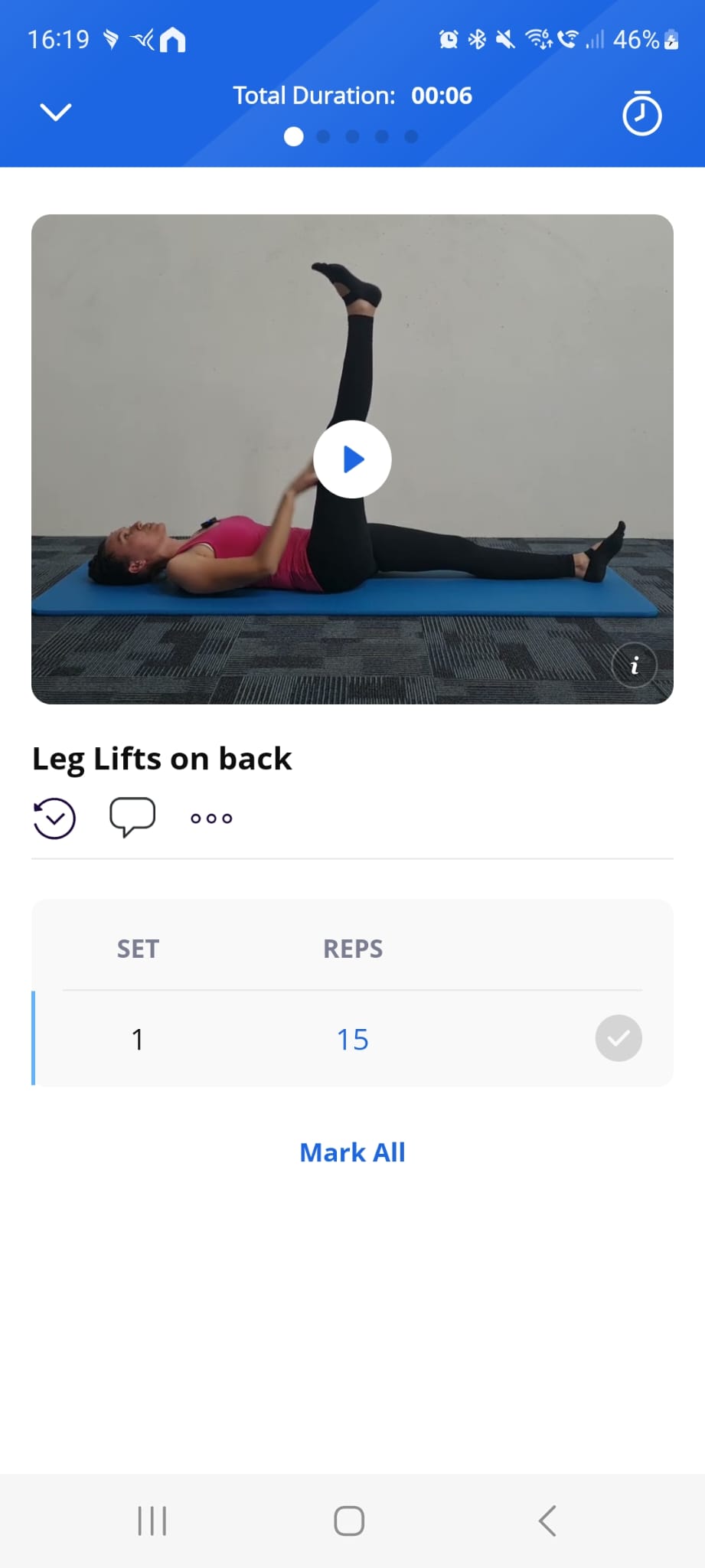Edit the 15 reps value

pos(352,1039)
